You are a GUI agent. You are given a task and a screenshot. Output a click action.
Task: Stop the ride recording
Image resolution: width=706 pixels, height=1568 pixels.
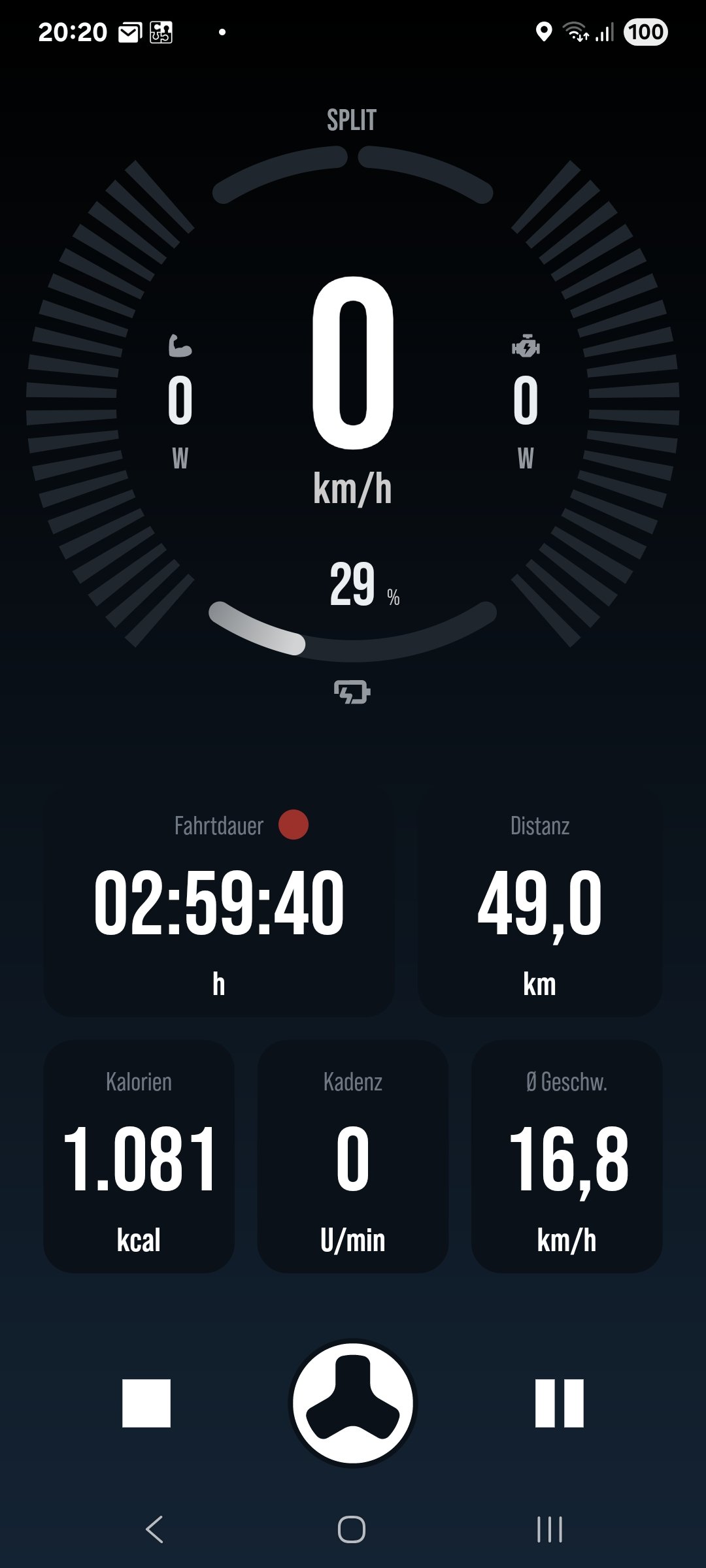coord(146,1403)
